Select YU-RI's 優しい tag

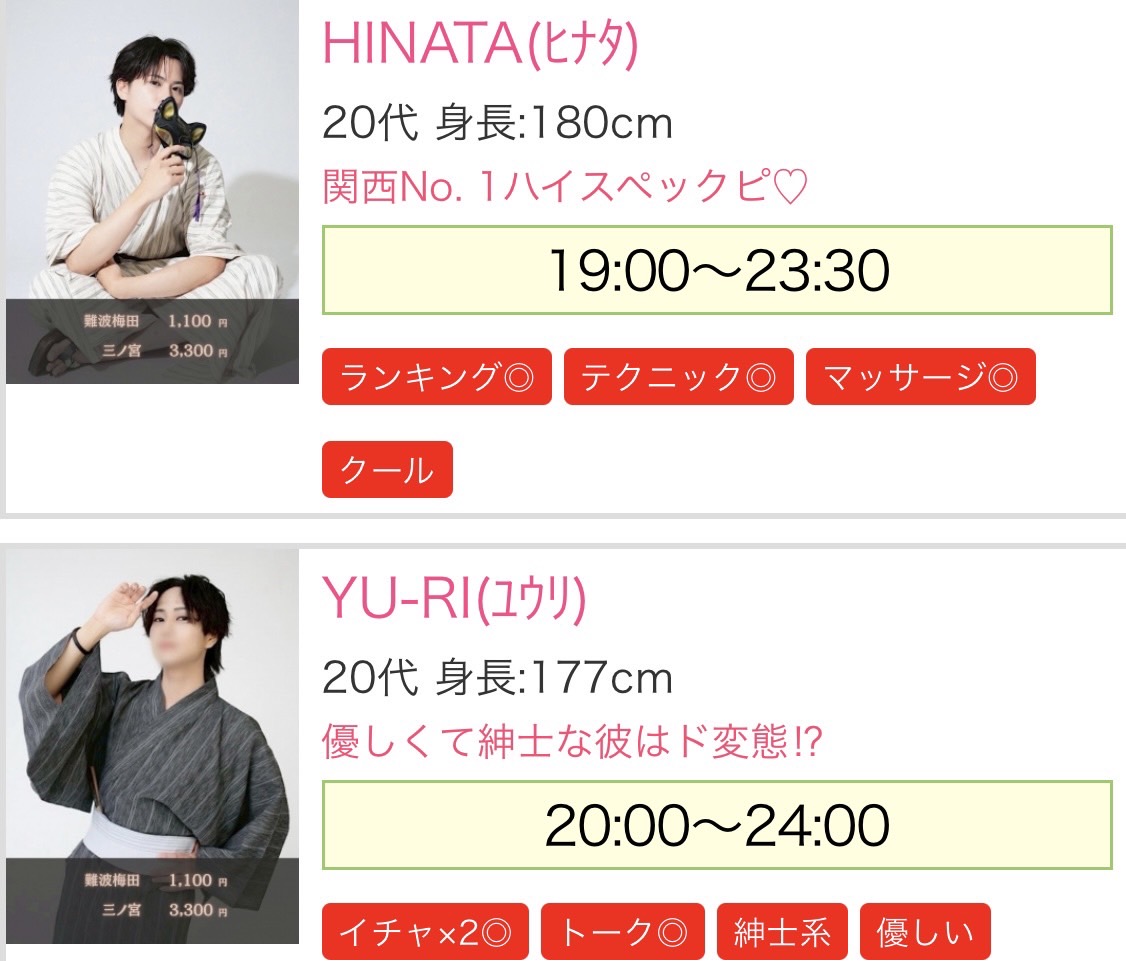pyautogui.click(x=924, y=932)
